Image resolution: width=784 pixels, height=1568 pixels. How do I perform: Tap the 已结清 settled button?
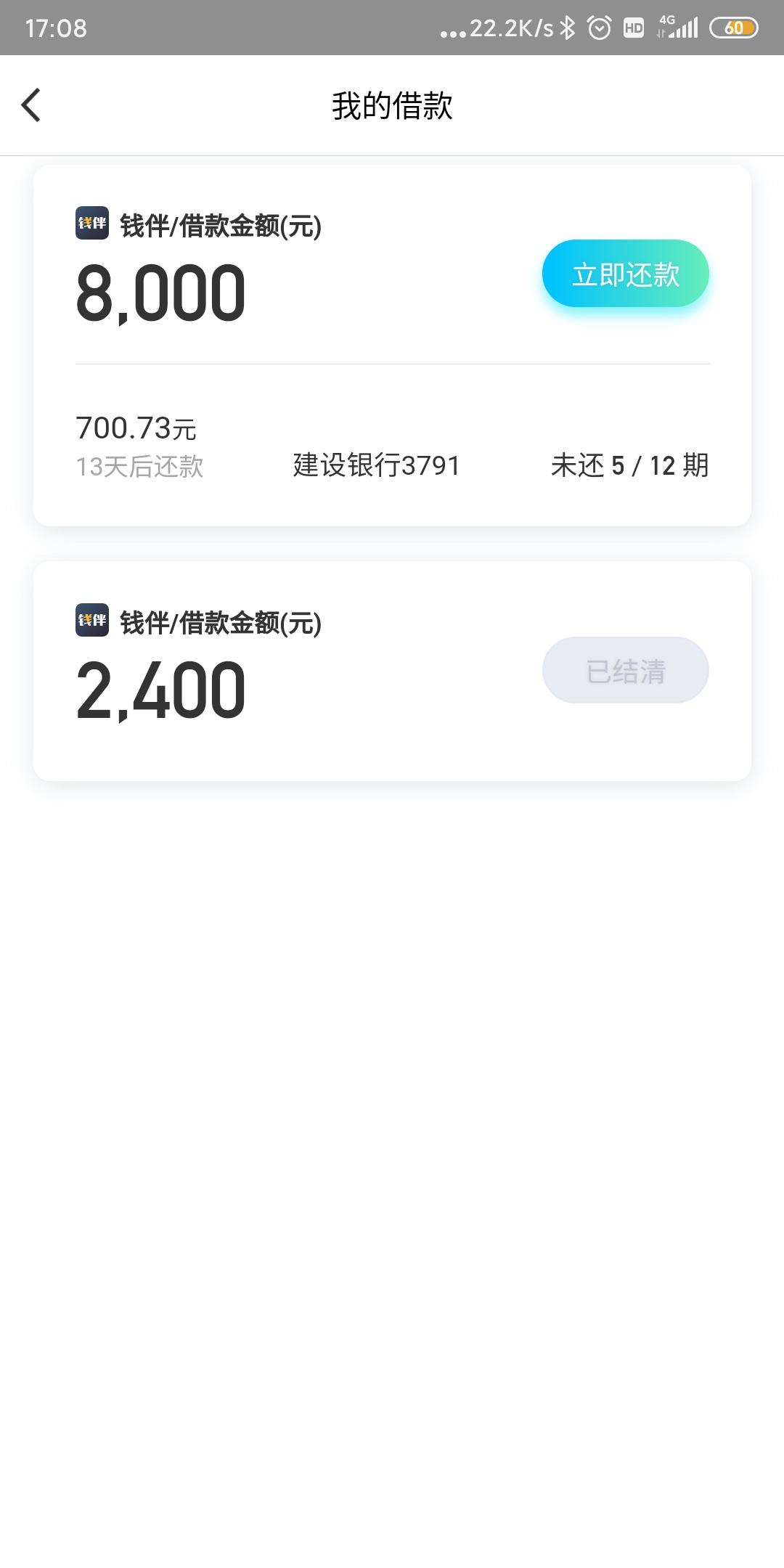pos(625,670)
